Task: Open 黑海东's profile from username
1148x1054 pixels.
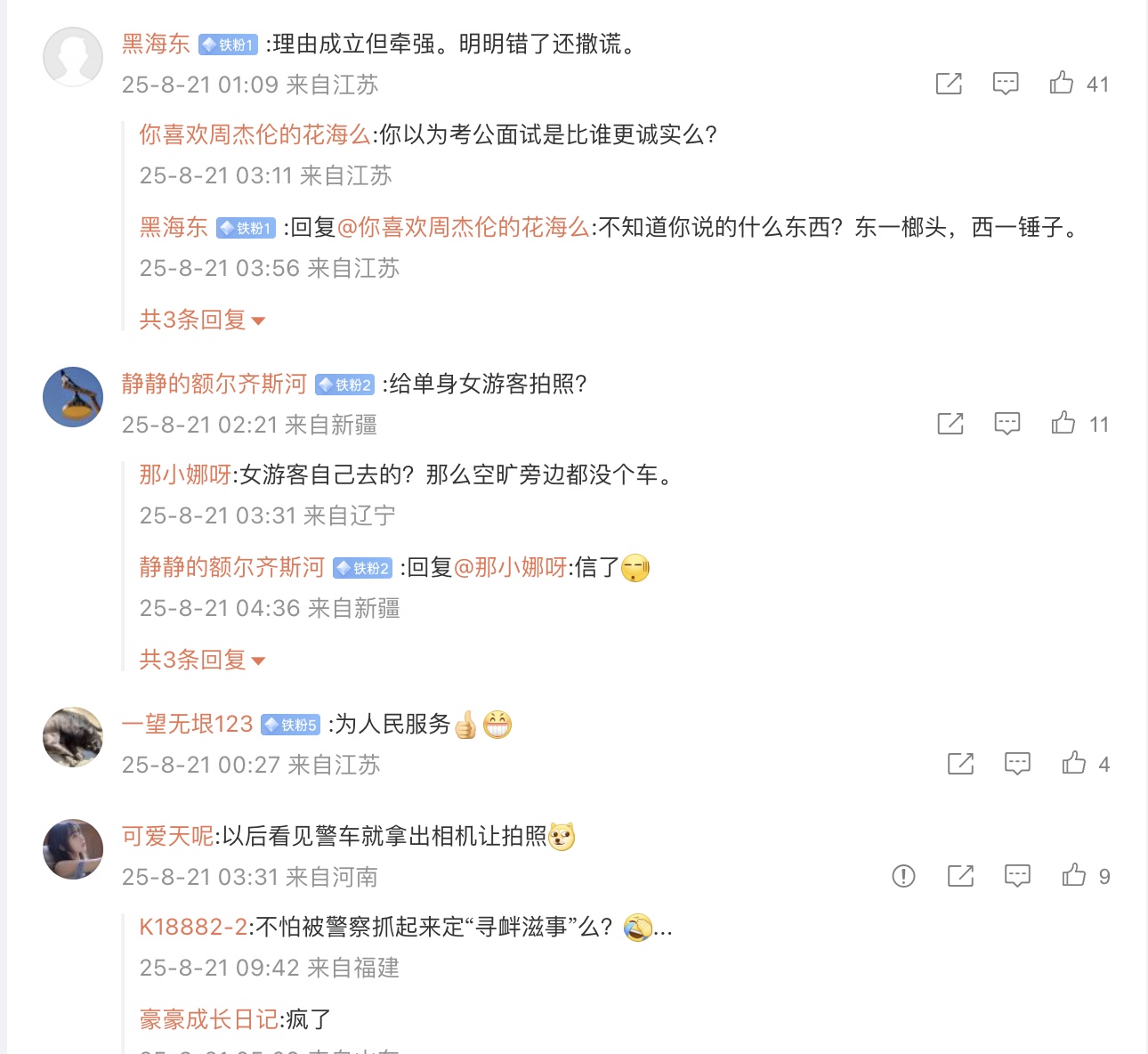Action: (156, 44)
